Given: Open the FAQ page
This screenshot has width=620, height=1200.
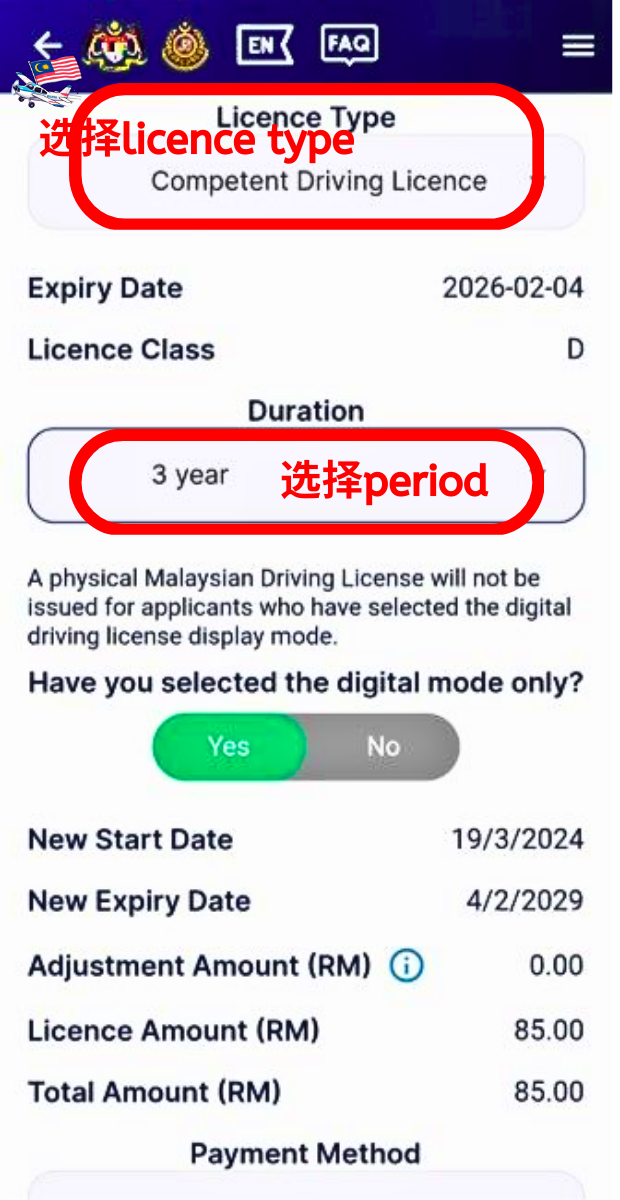Looking at the screenshot, I should (349, 45).
